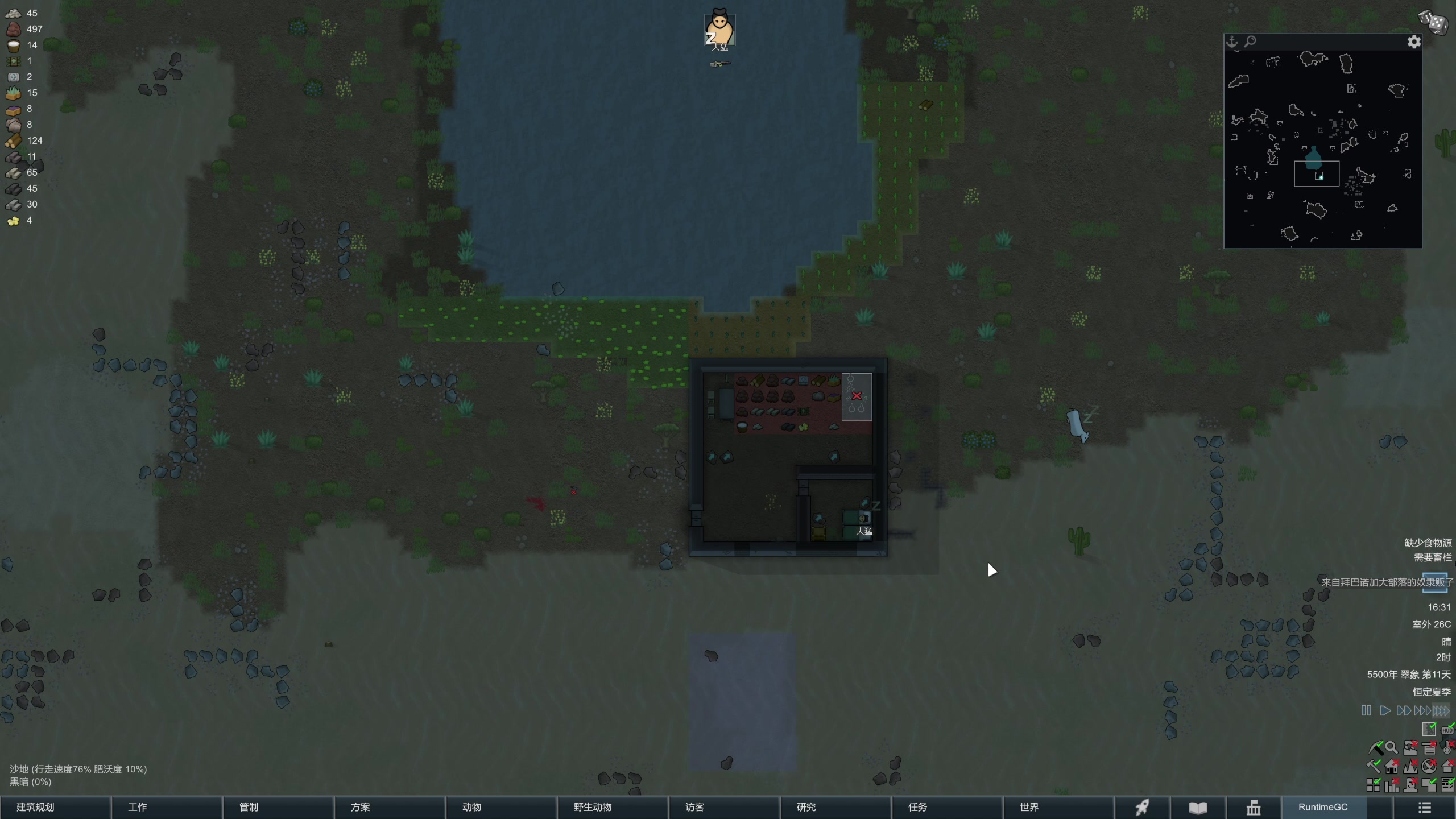Set game to normal speed
This screenshot has height=819, width=1456.
(x=1385, y=710)
